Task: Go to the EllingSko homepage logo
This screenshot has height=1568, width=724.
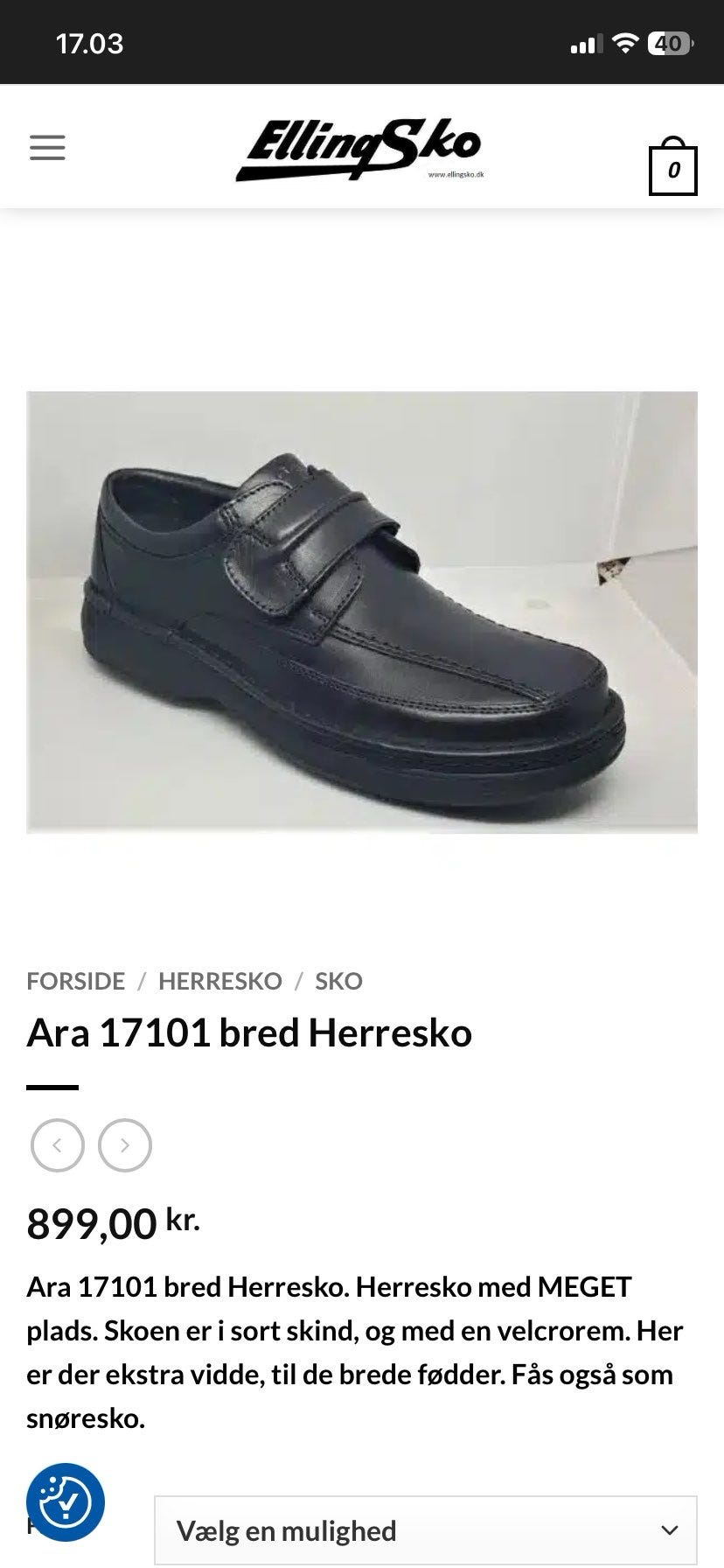Action: tap(359, 150)
